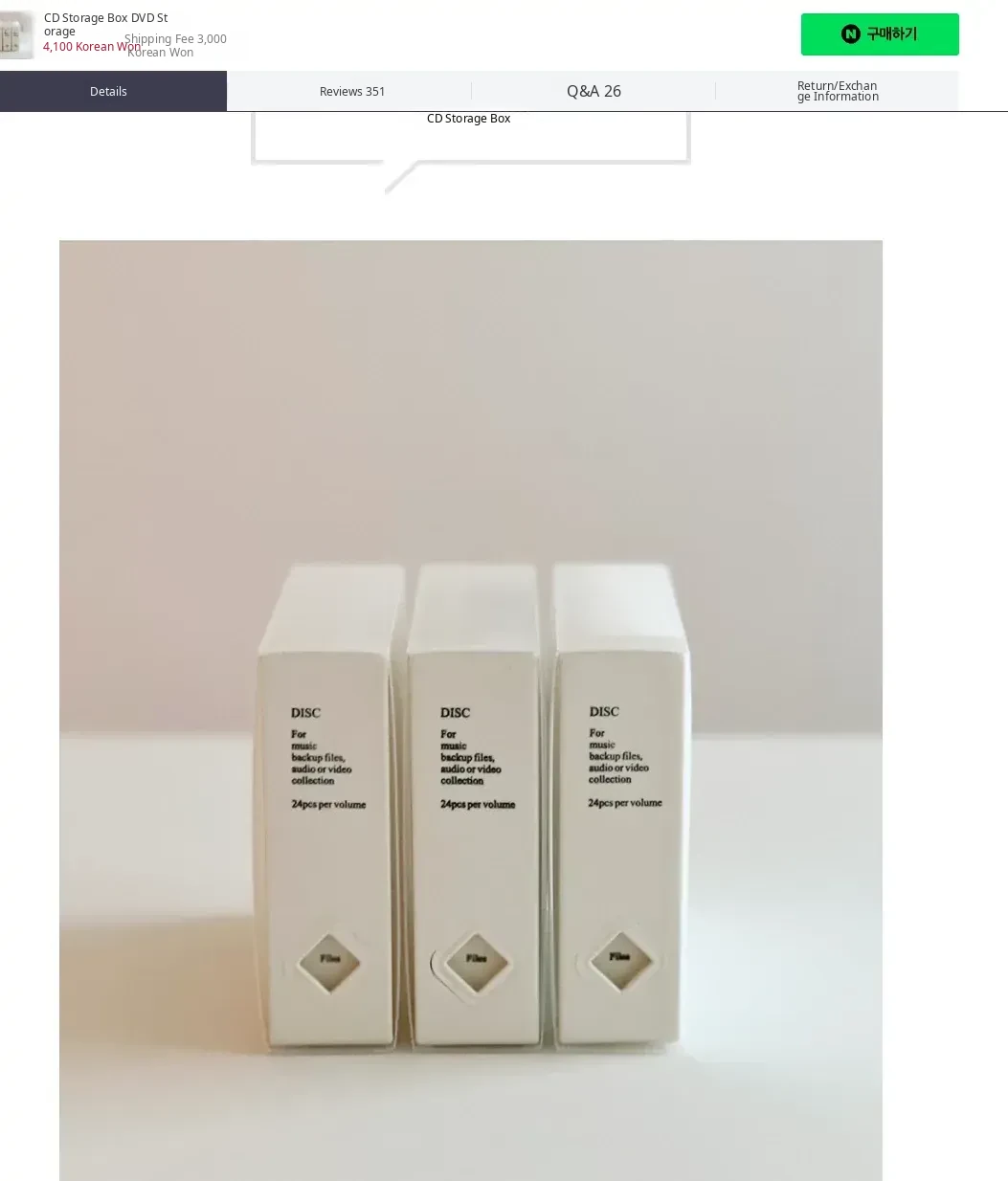
Task: Tap the green Naver purchase button
Action: coord(879,34)
